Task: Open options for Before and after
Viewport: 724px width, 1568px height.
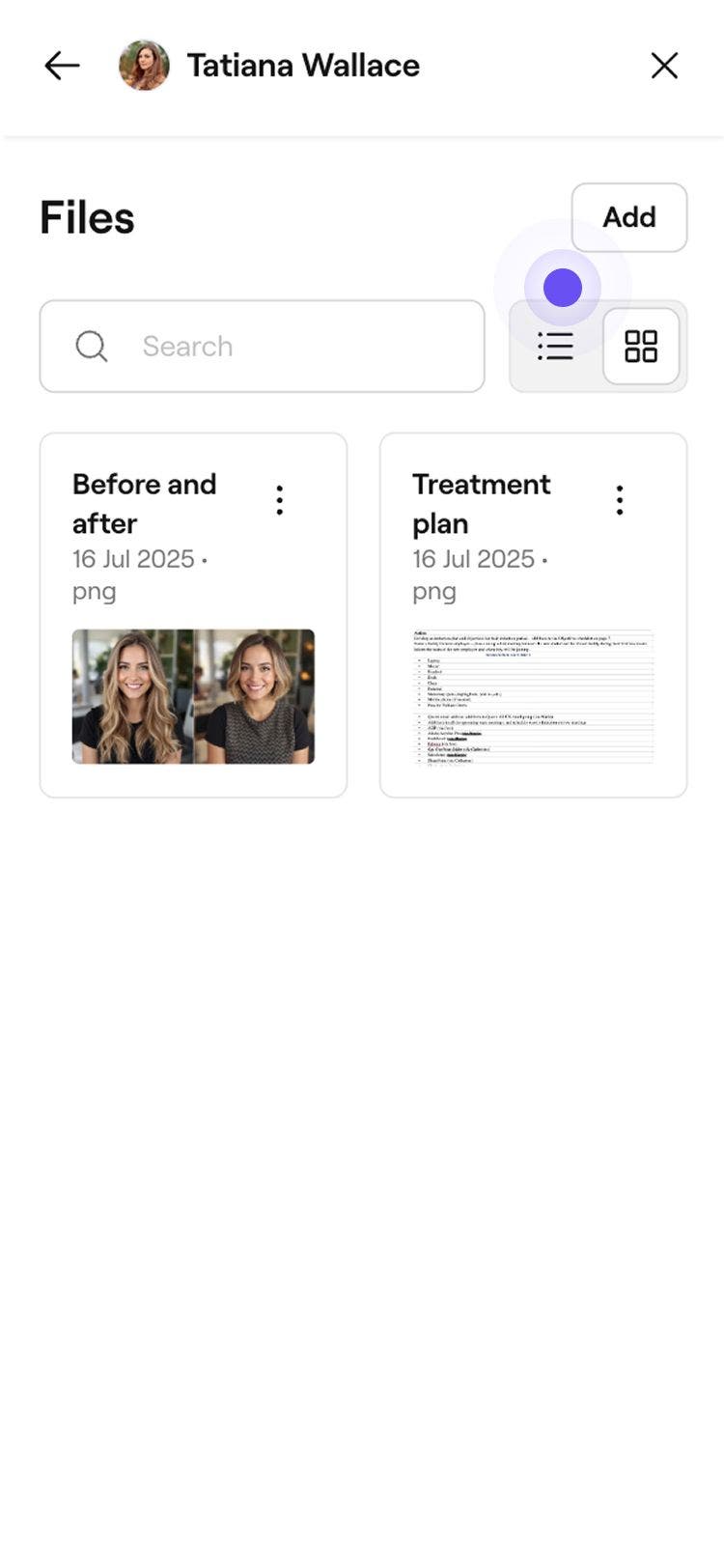Action: [280, 500]
